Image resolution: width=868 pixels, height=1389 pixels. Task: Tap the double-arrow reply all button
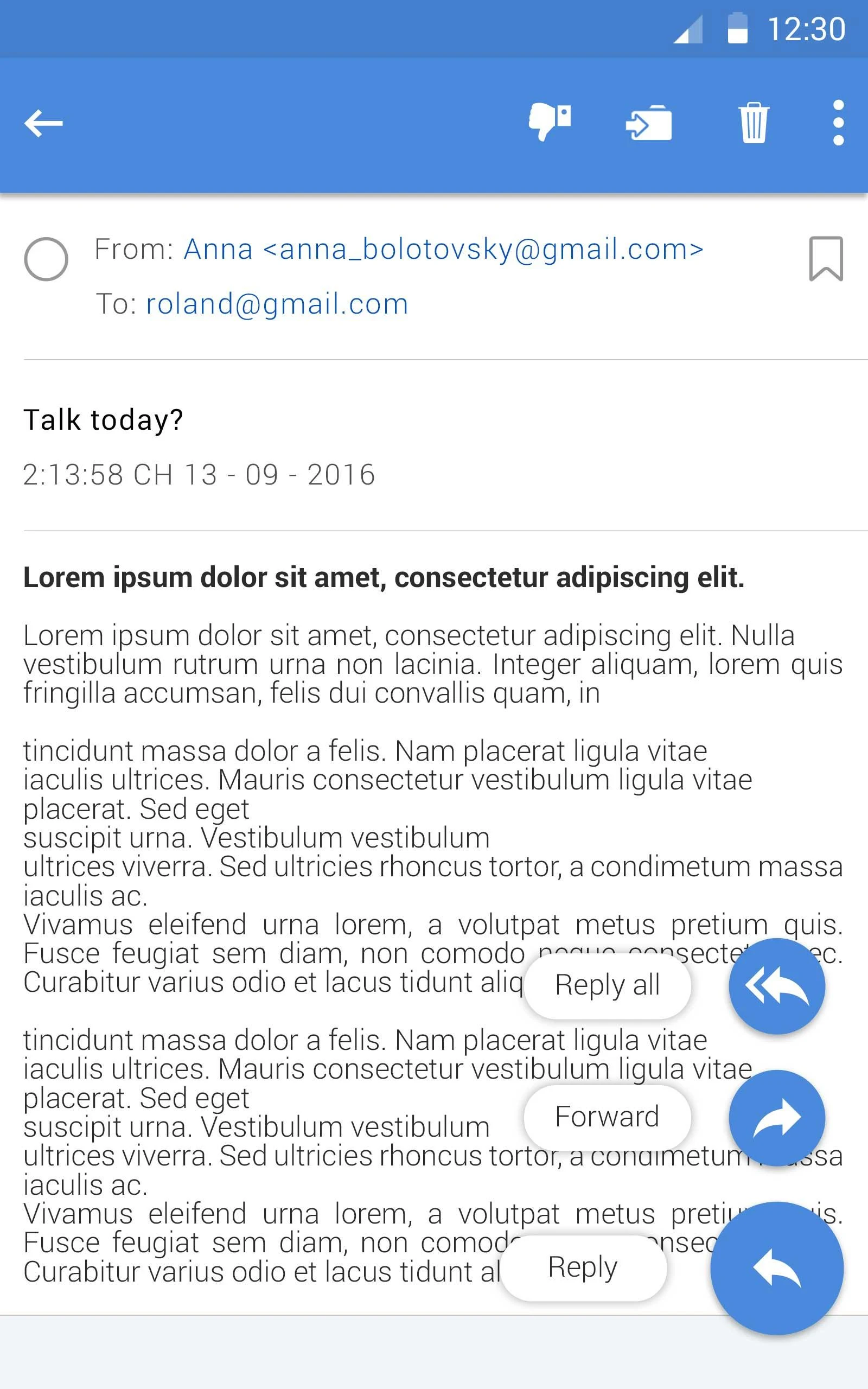click(777, 986)
